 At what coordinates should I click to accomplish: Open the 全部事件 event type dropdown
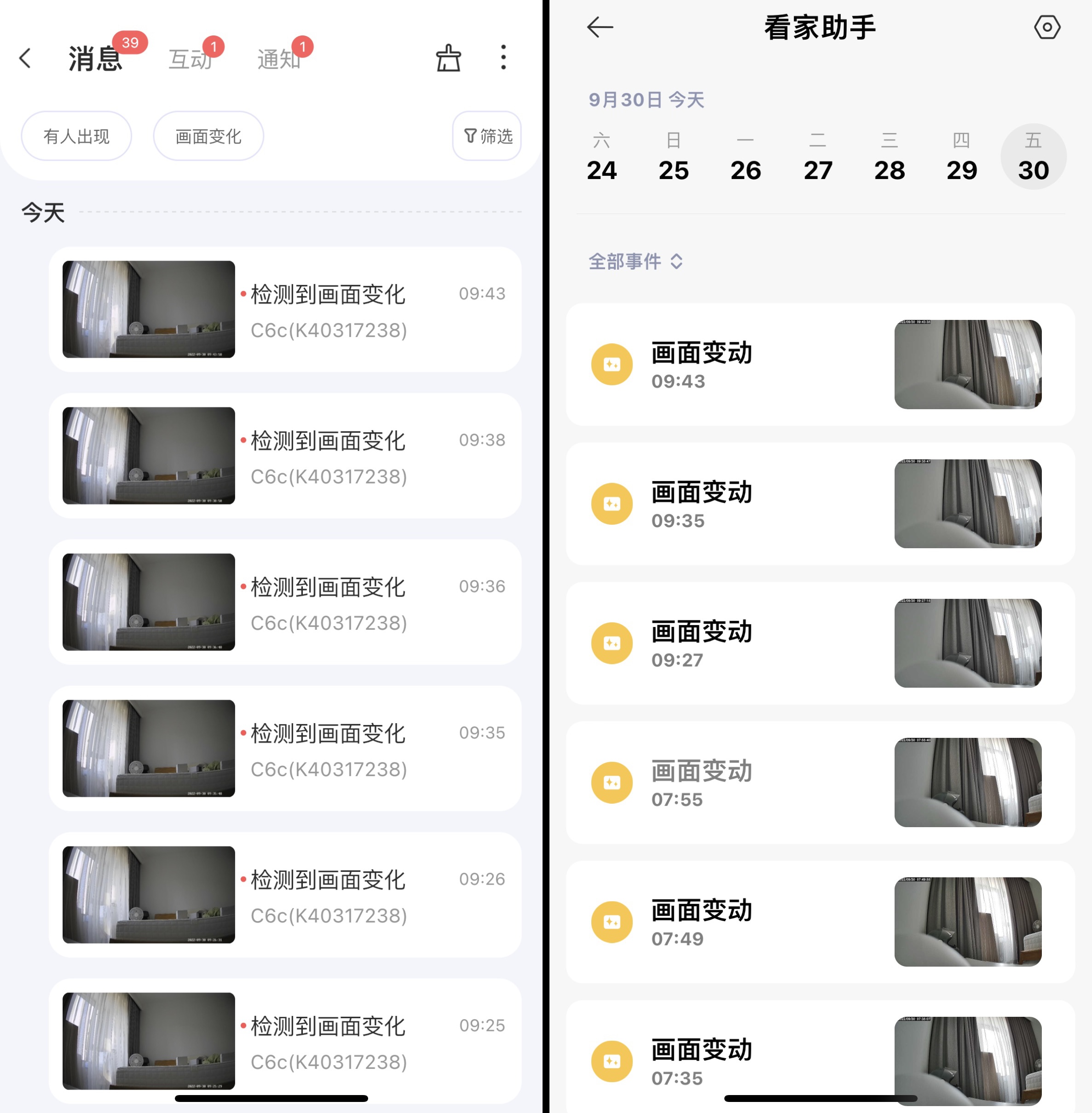(x=635, y=261)
